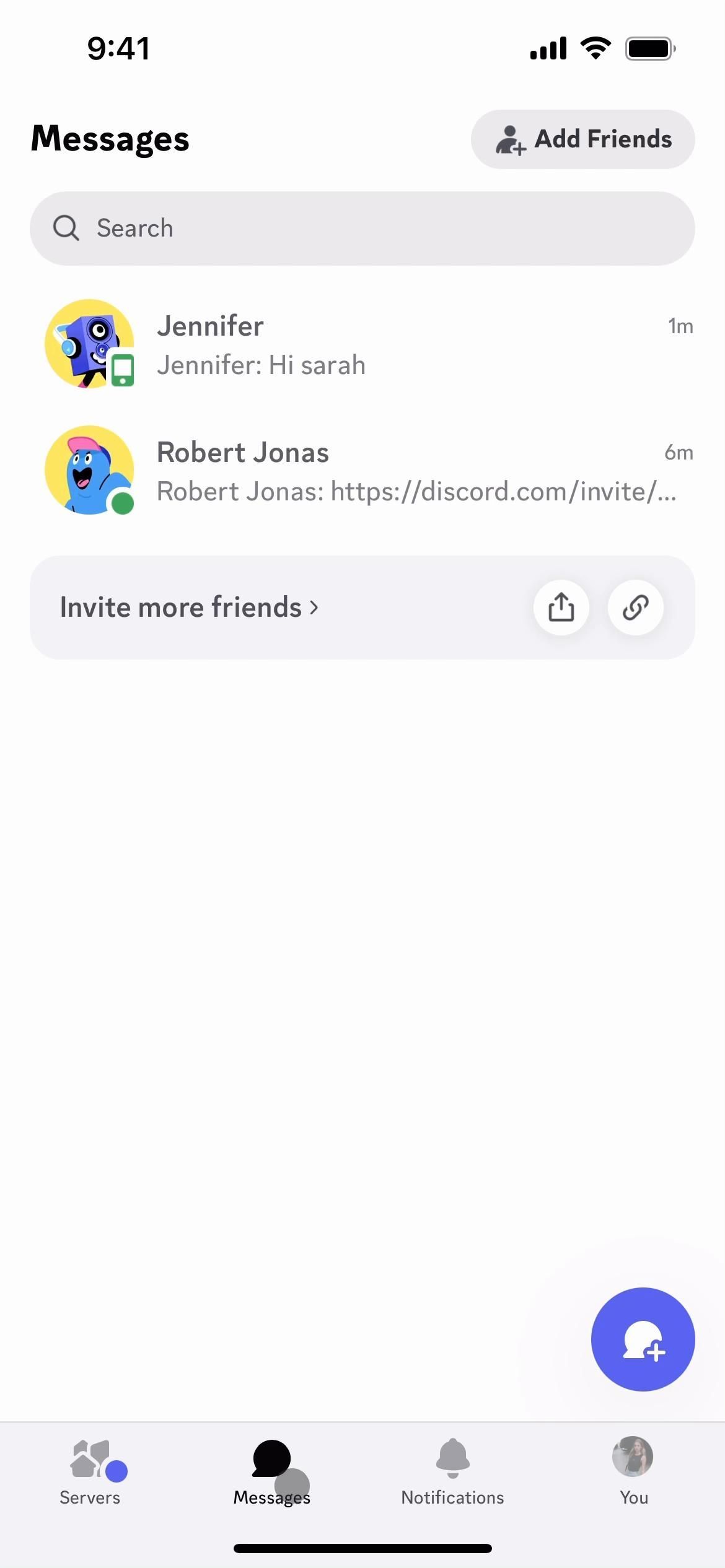
Task: Open the conversation with Robert Jonas
Action: click(362, 471)
